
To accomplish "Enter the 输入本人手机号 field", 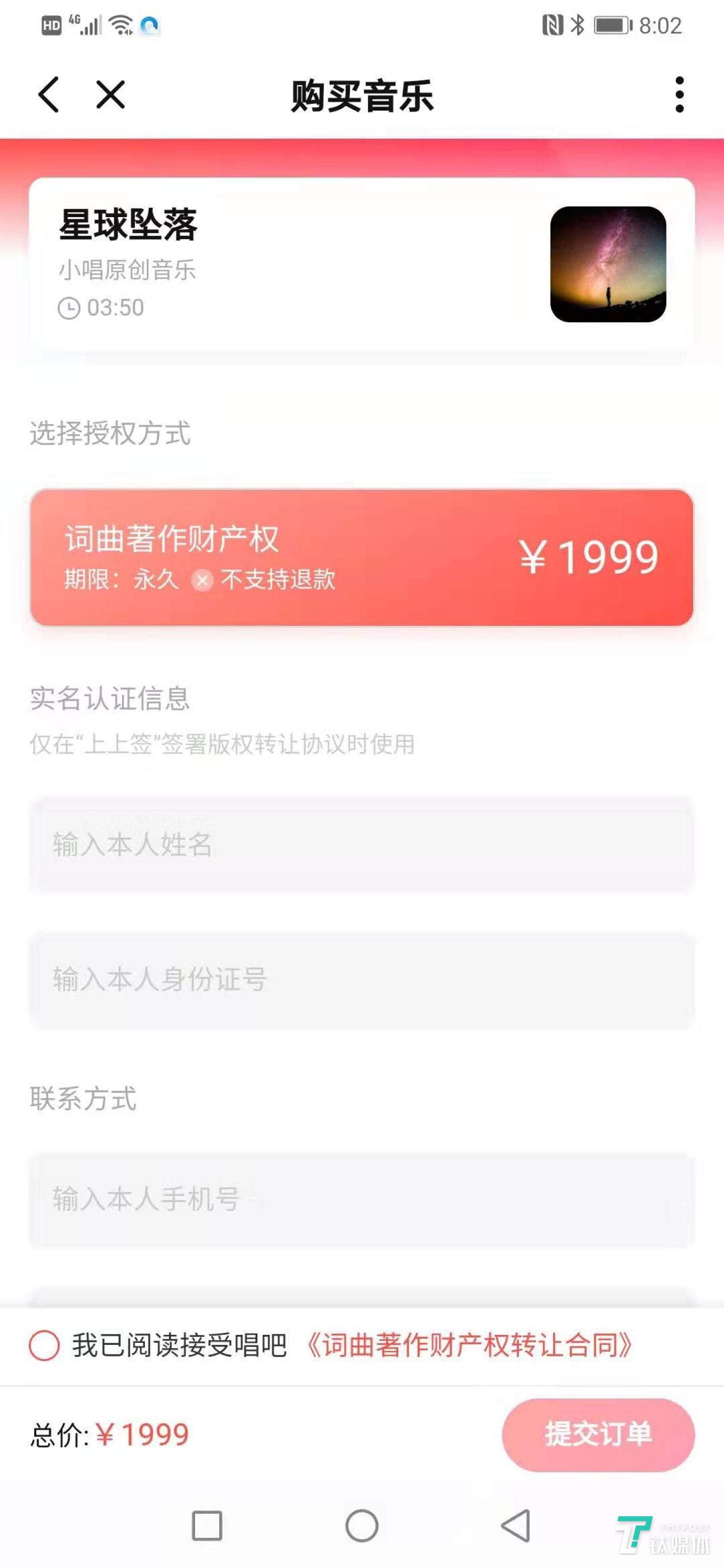I will click(361, 1199).
